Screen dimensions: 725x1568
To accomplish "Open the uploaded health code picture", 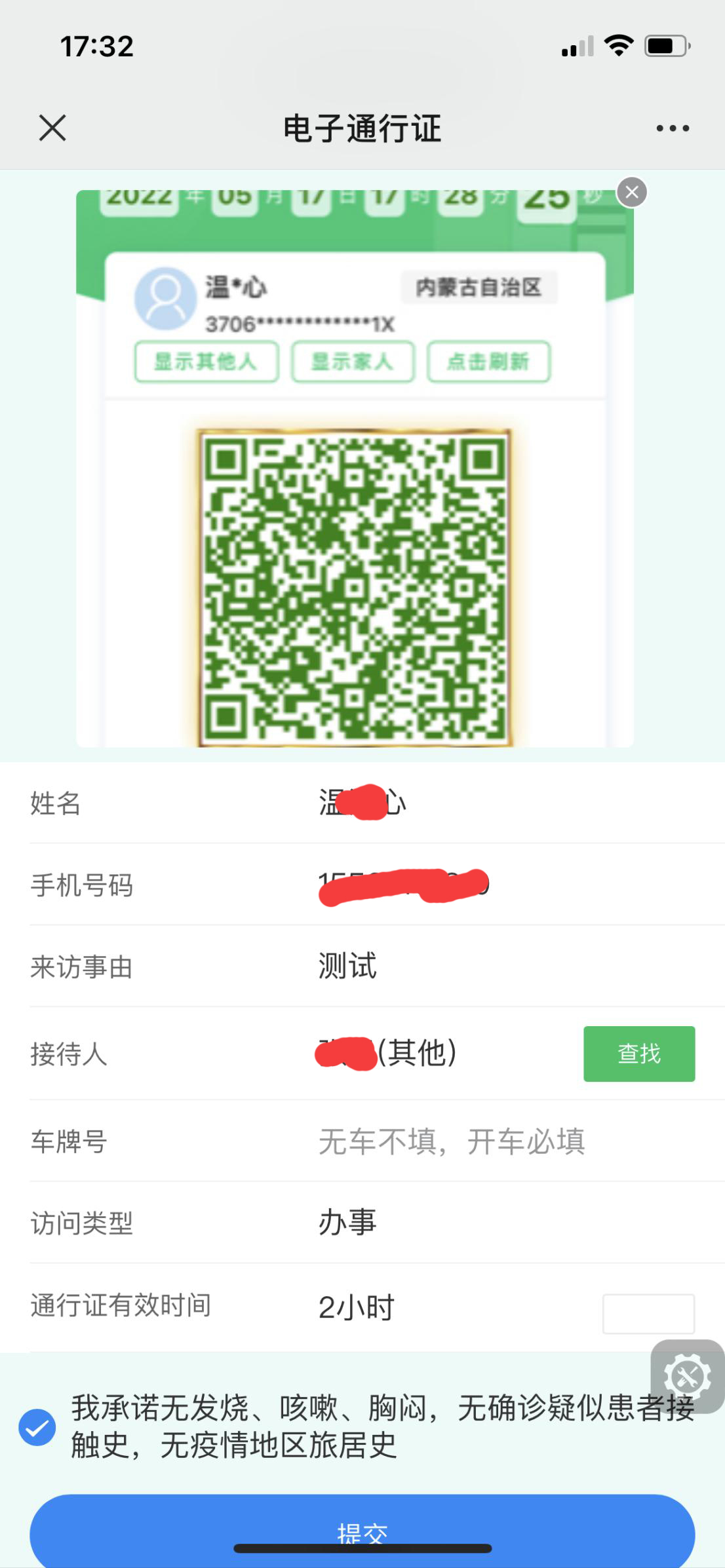I will pyautogui.click(x=355, y=468).
